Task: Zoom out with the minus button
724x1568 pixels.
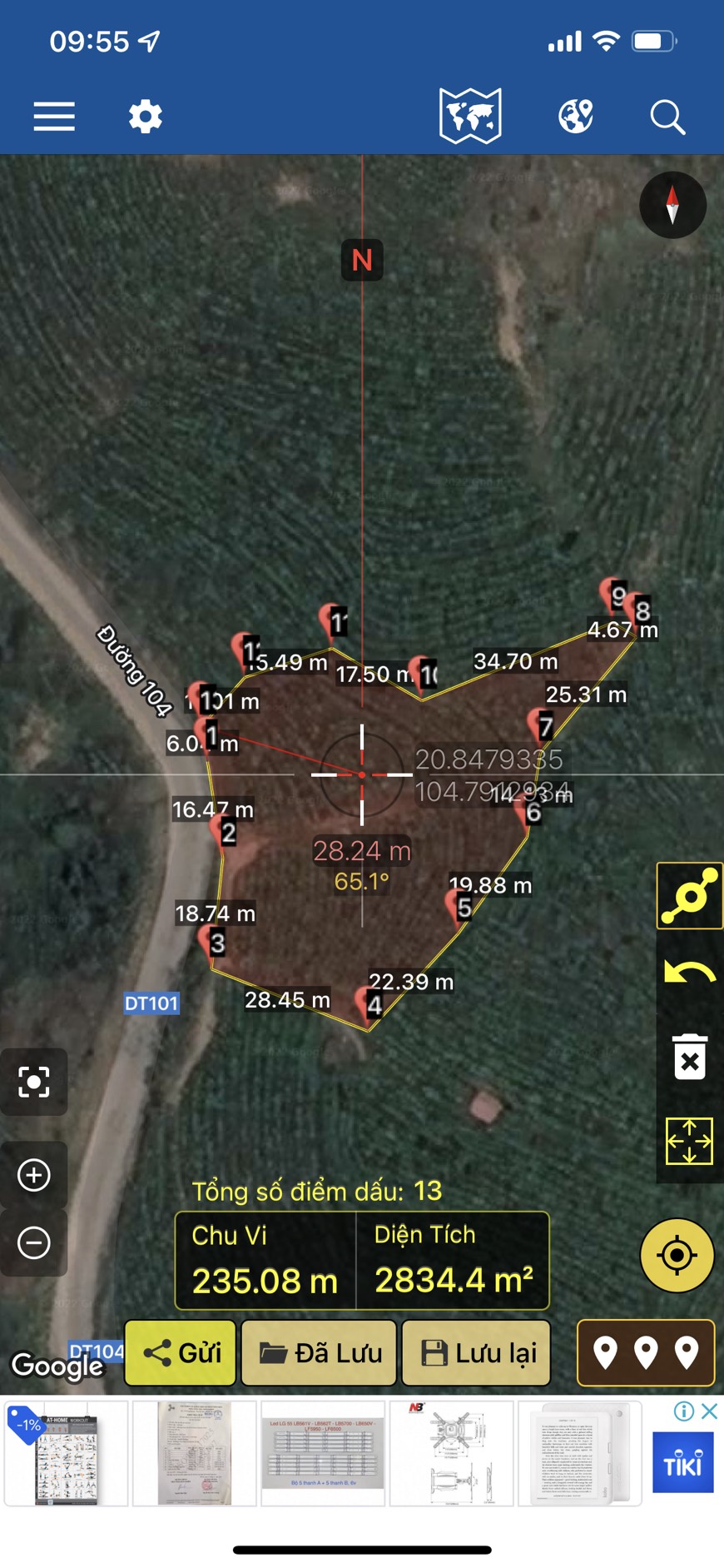Action: click(34, 1243)
